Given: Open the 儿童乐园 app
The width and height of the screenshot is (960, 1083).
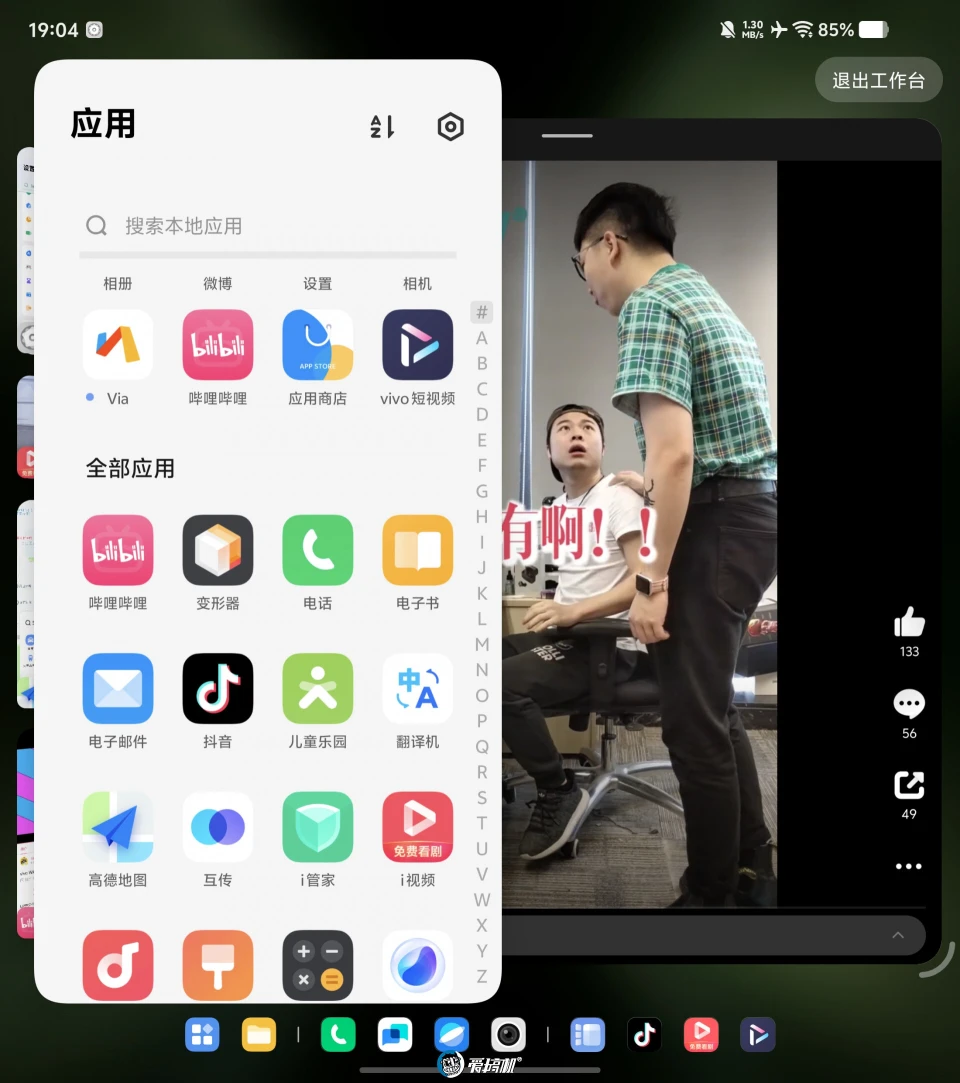Looking at the screenshot, I should coord(318,689).
